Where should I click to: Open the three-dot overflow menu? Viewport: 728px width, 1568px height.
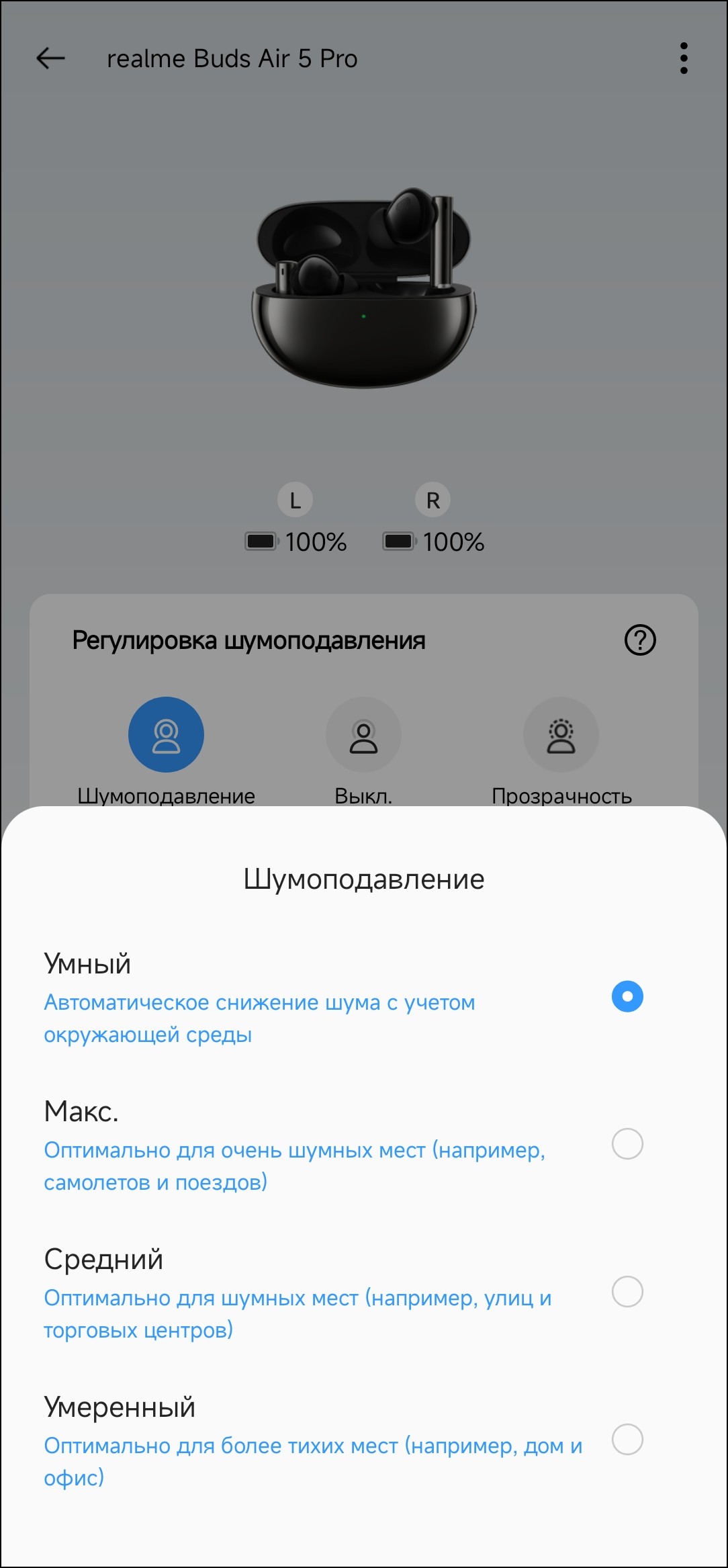684,58
